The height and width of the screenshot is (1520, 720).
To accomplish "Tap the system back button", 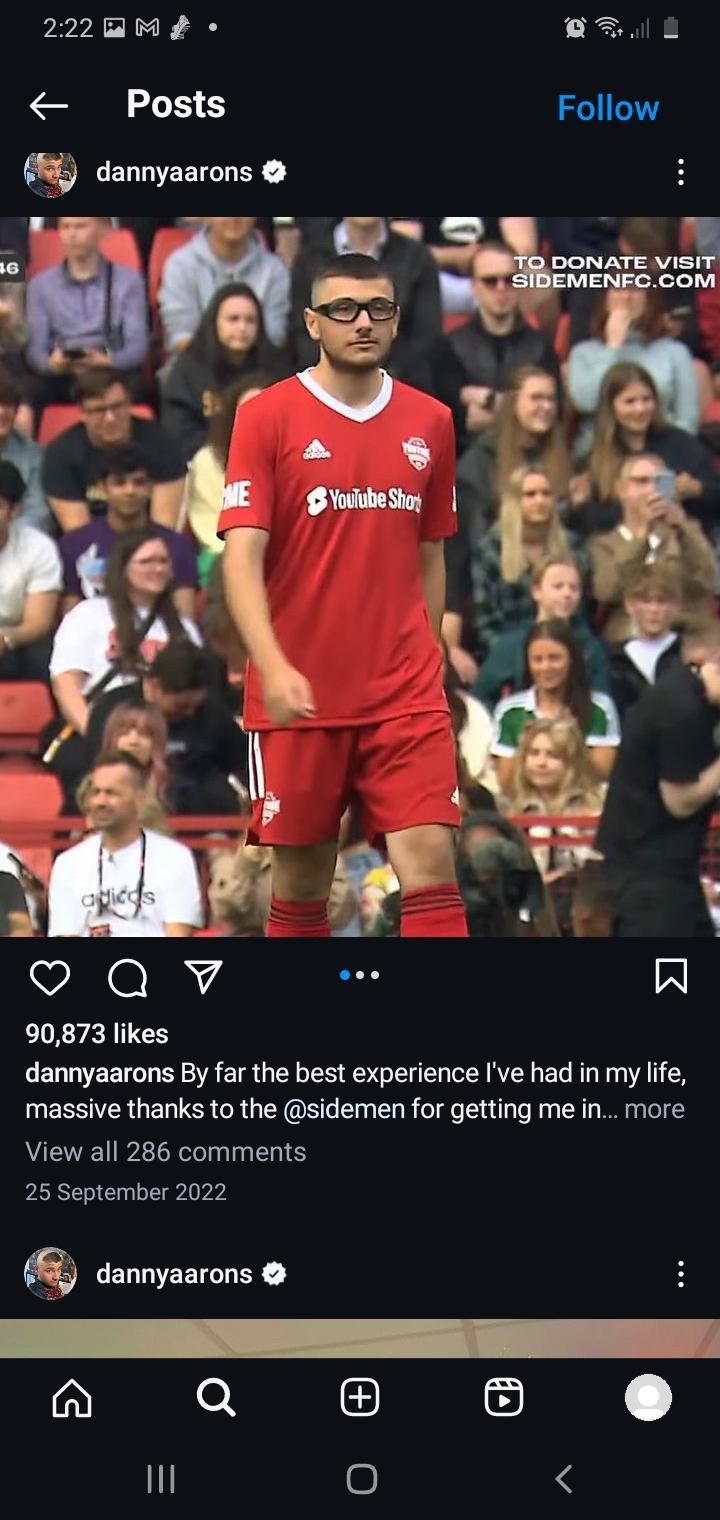I will (x=564, y=1479).
